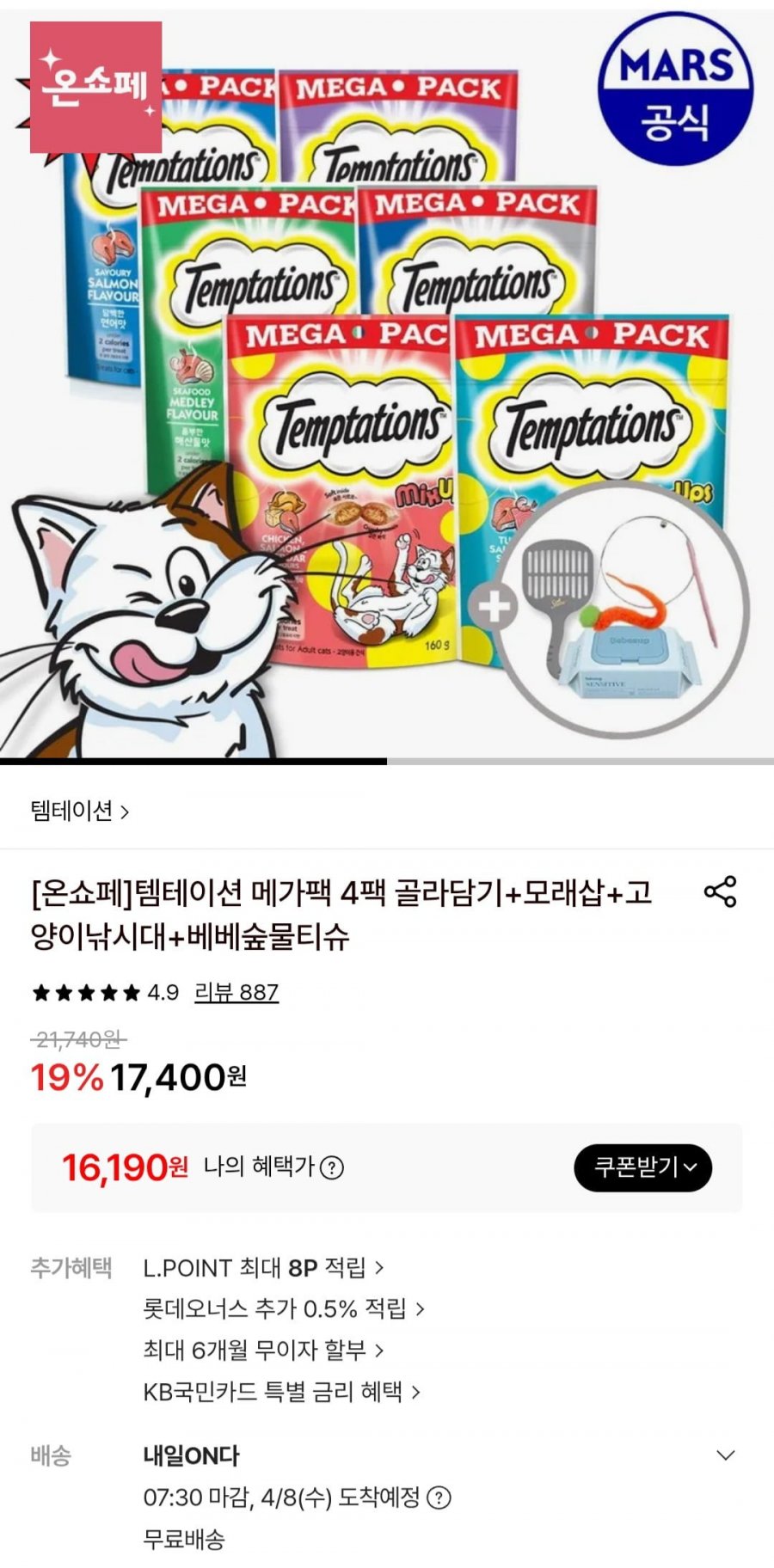This screenshot has height=1568, width=774.
Task: Open L.POINT 최대 8P 적립 details
Action: pyautogui.click(x=263, y=1268)
